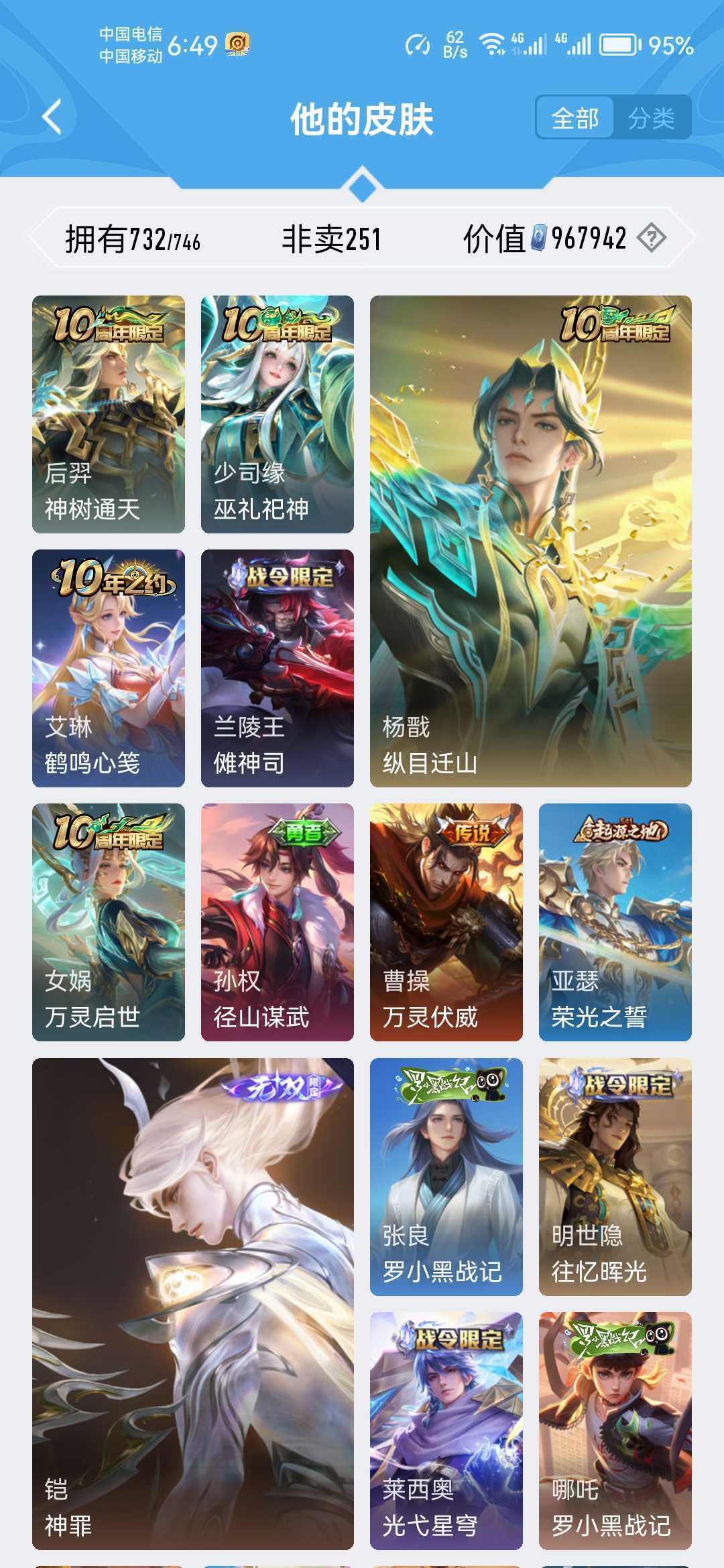Viewport: 724px width, 1568px height.
Task: Open the 明世隐 往忆晖光 skin card
Action: tap(615, 1177)
